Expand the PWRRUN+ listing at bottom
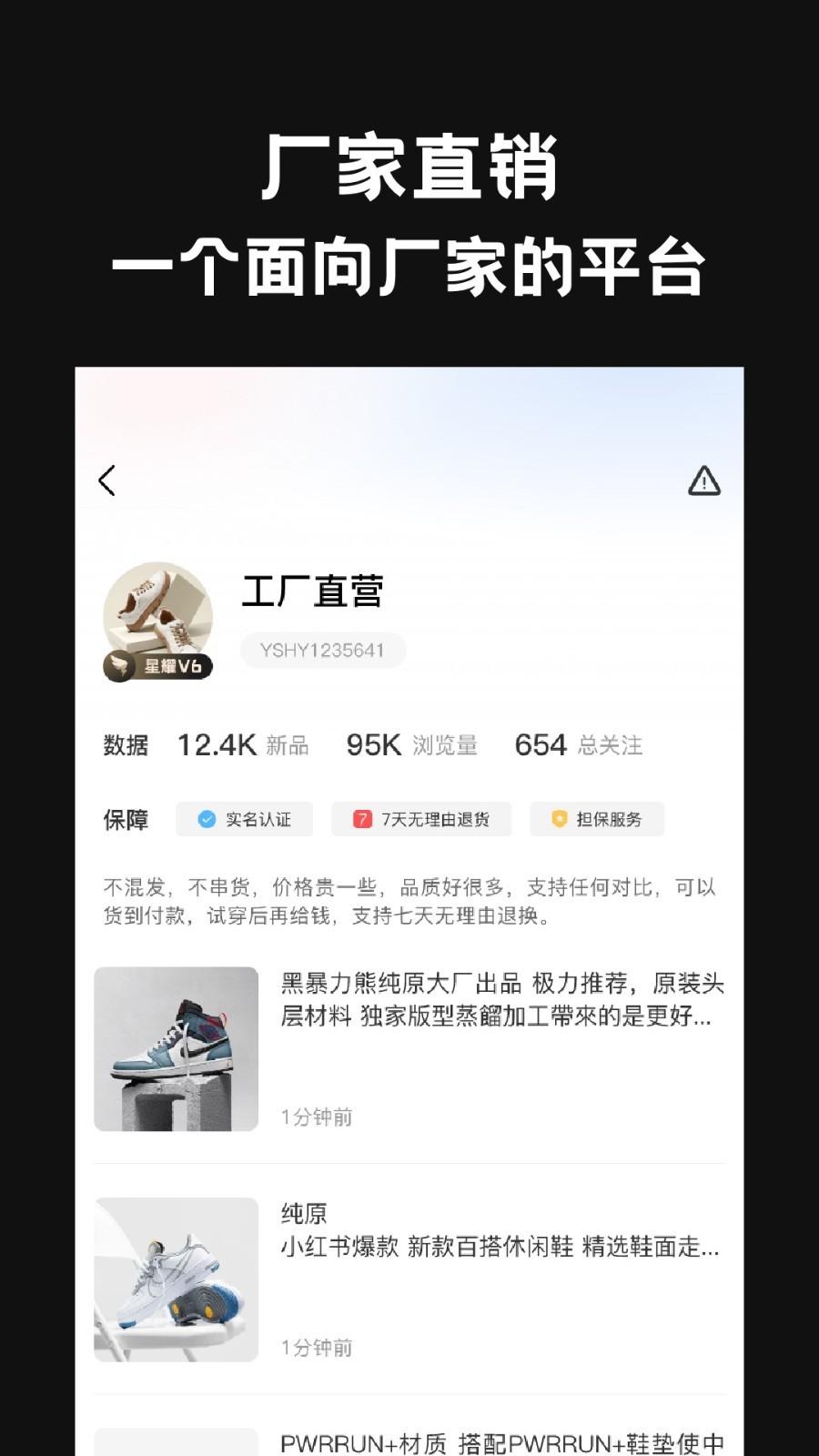Viewport: 819px width, 1456px height. [500, 1441]
